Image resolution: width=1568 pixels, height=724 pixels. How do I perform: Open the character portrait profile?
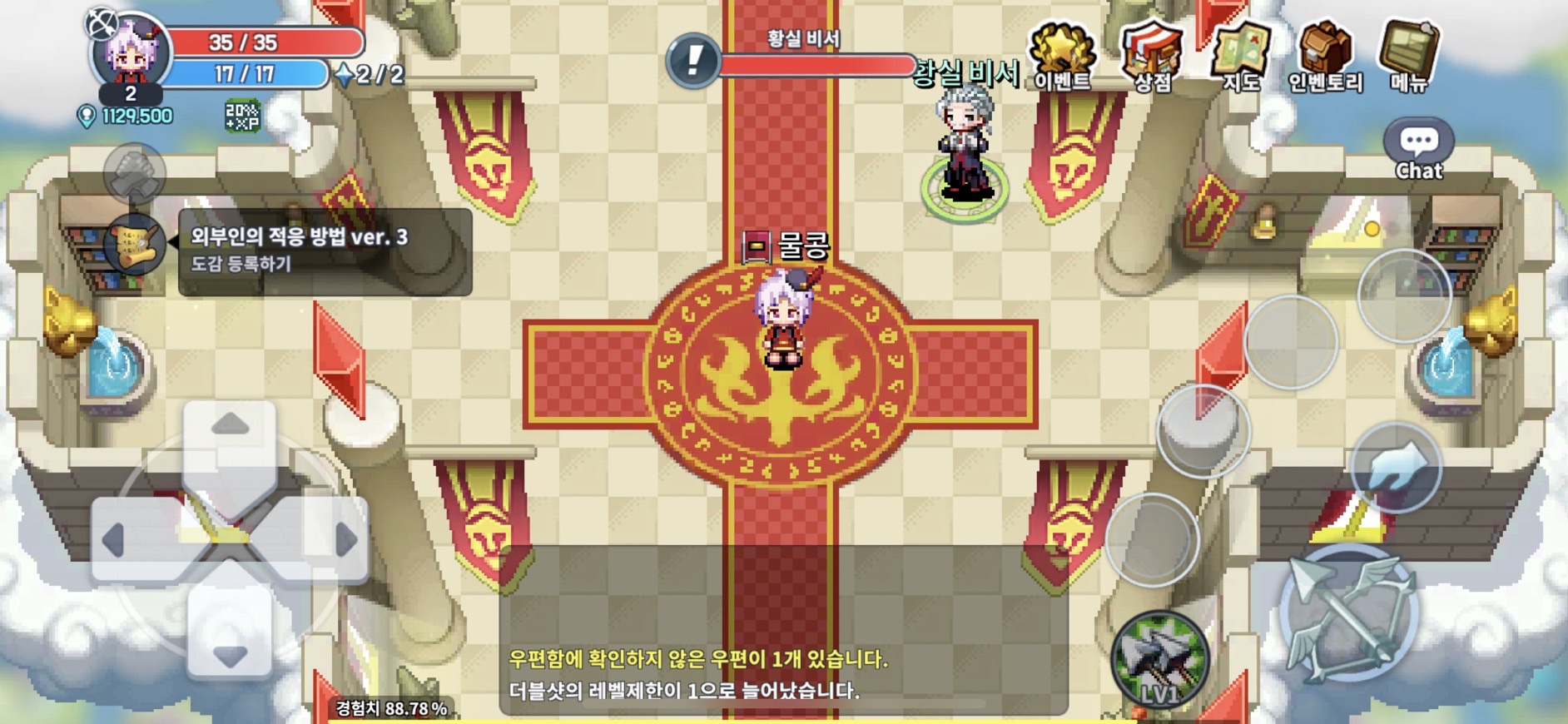tap(131, 52)
